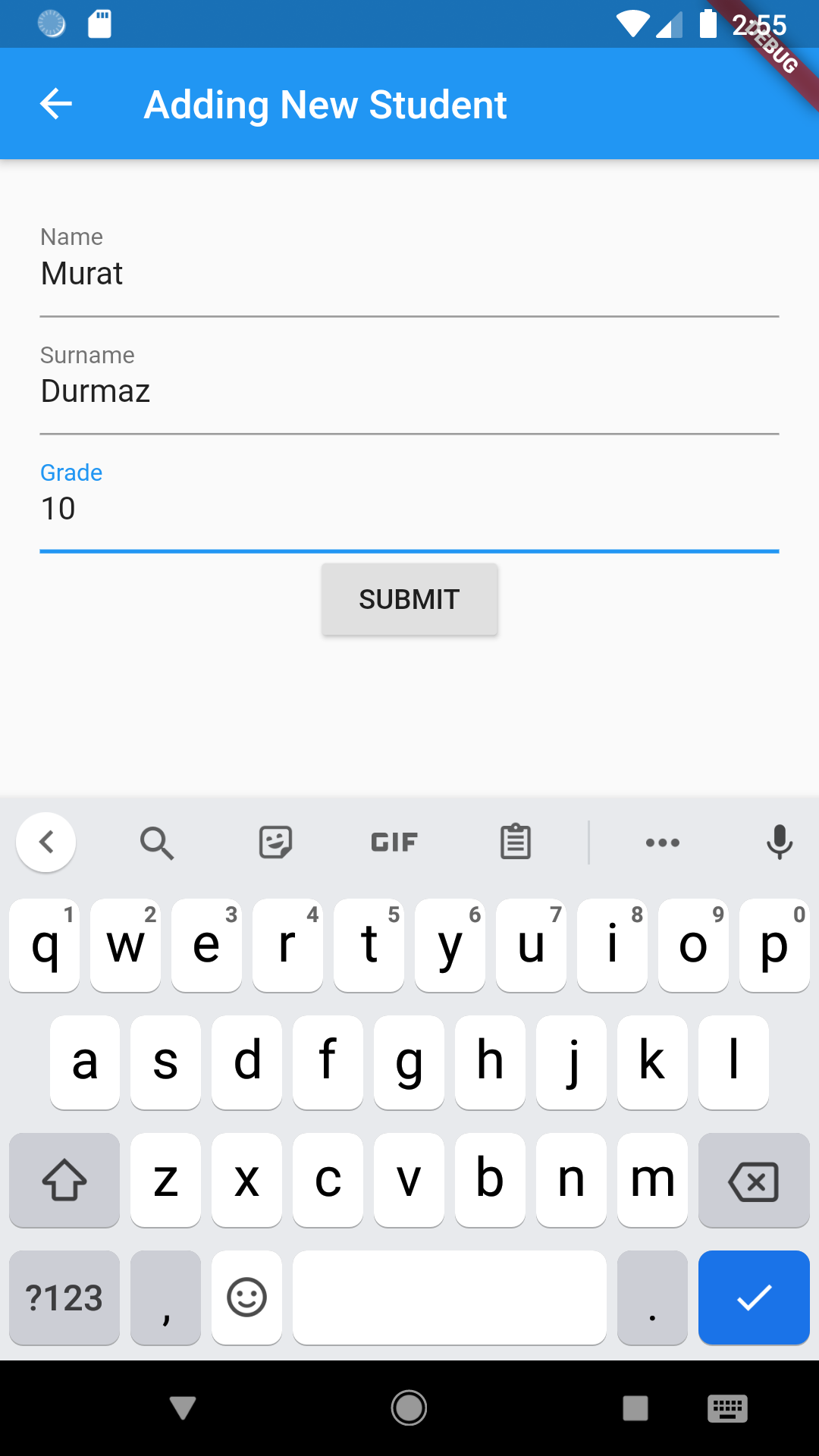Navigate back using the top-left arrow

pos(55,103)
